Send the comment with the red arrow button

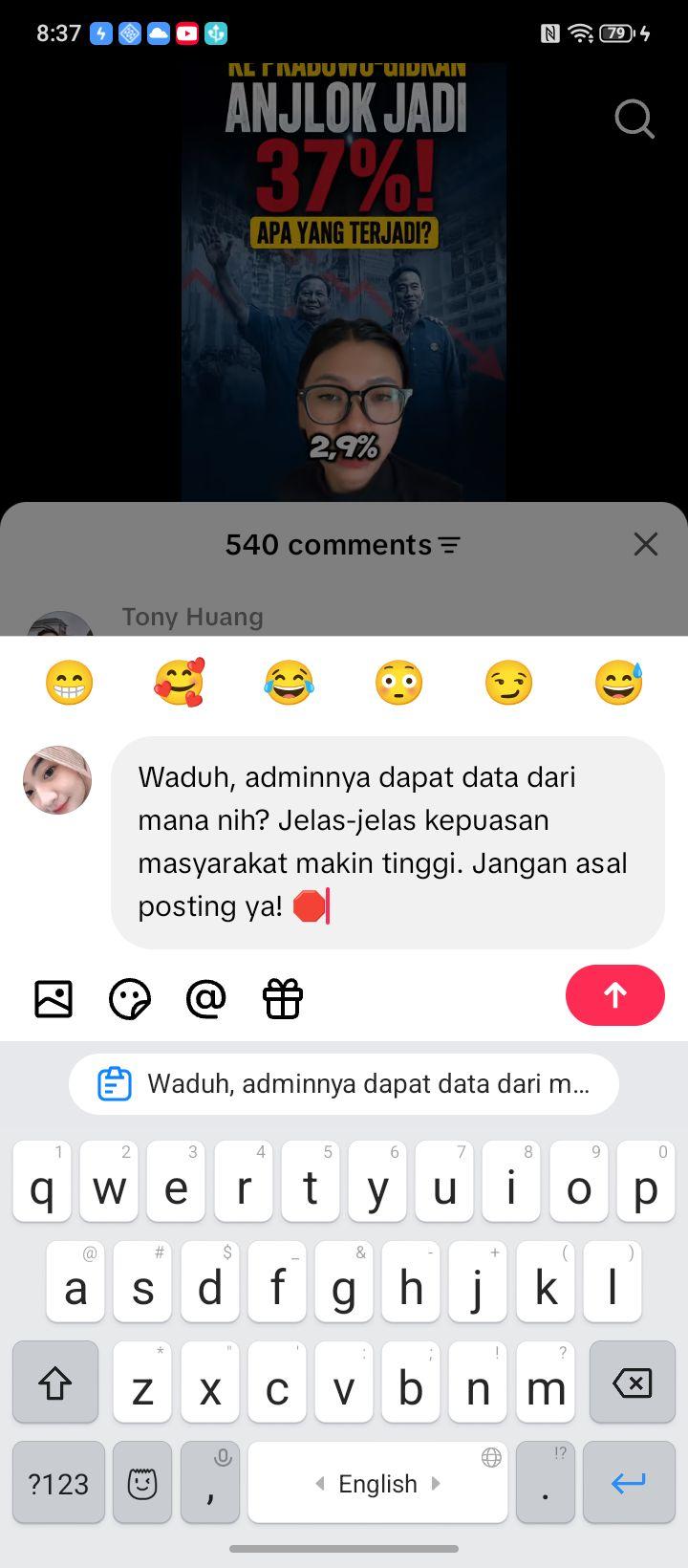(x=614, y=995)
